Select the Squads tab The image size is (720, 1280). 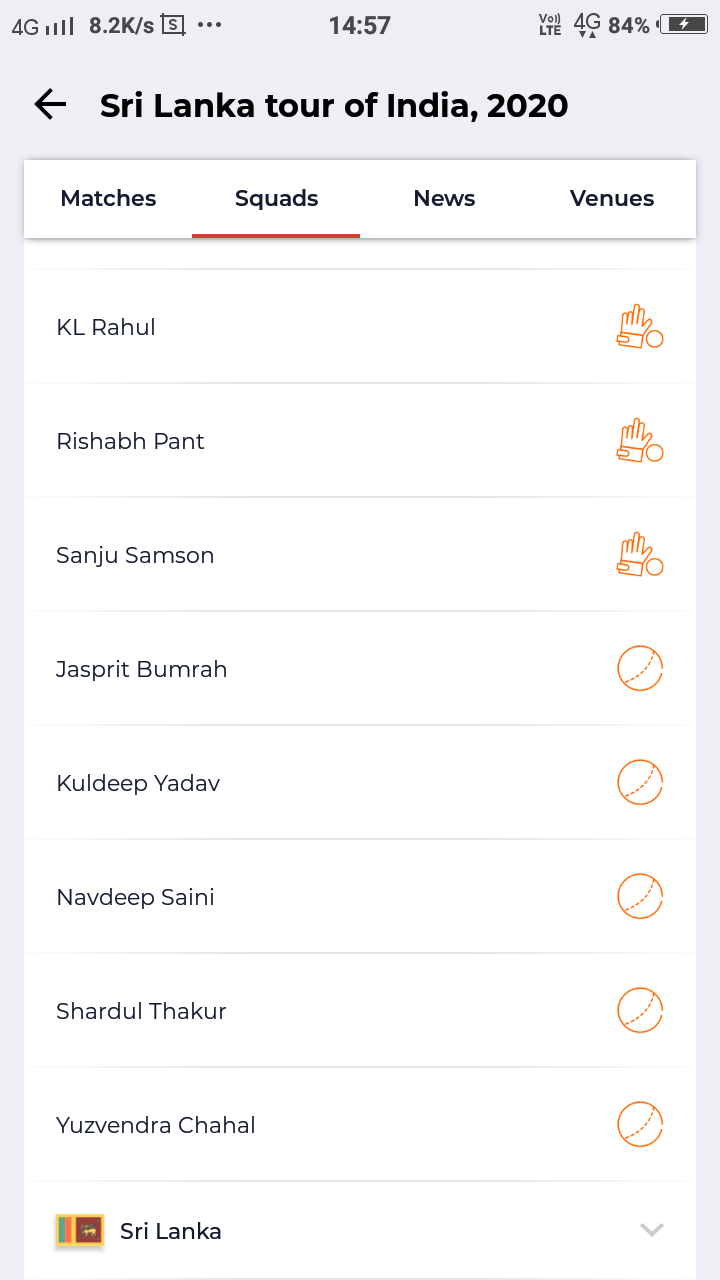(x=276, y=199)
